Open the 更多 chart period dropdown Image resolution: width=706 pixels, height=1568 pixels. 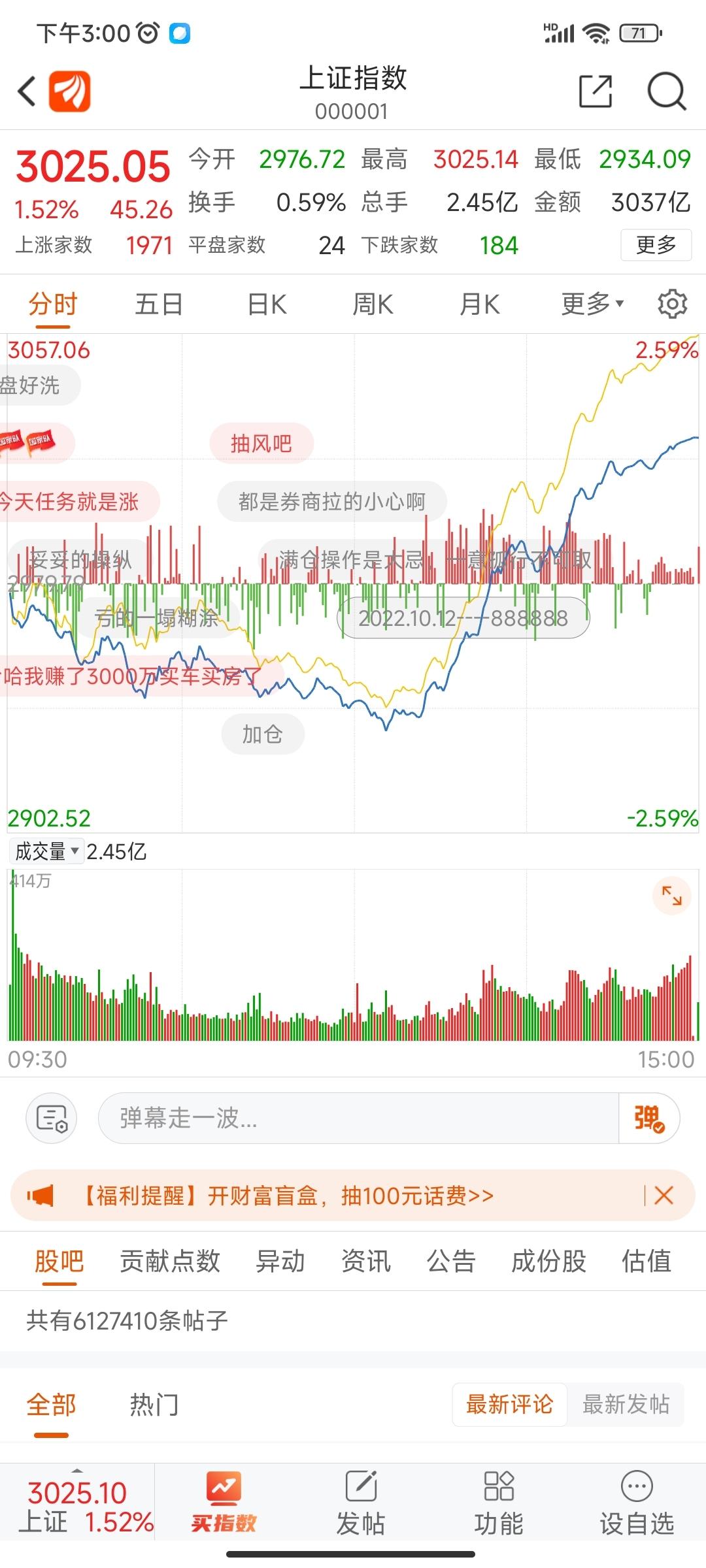coord(593,304)
